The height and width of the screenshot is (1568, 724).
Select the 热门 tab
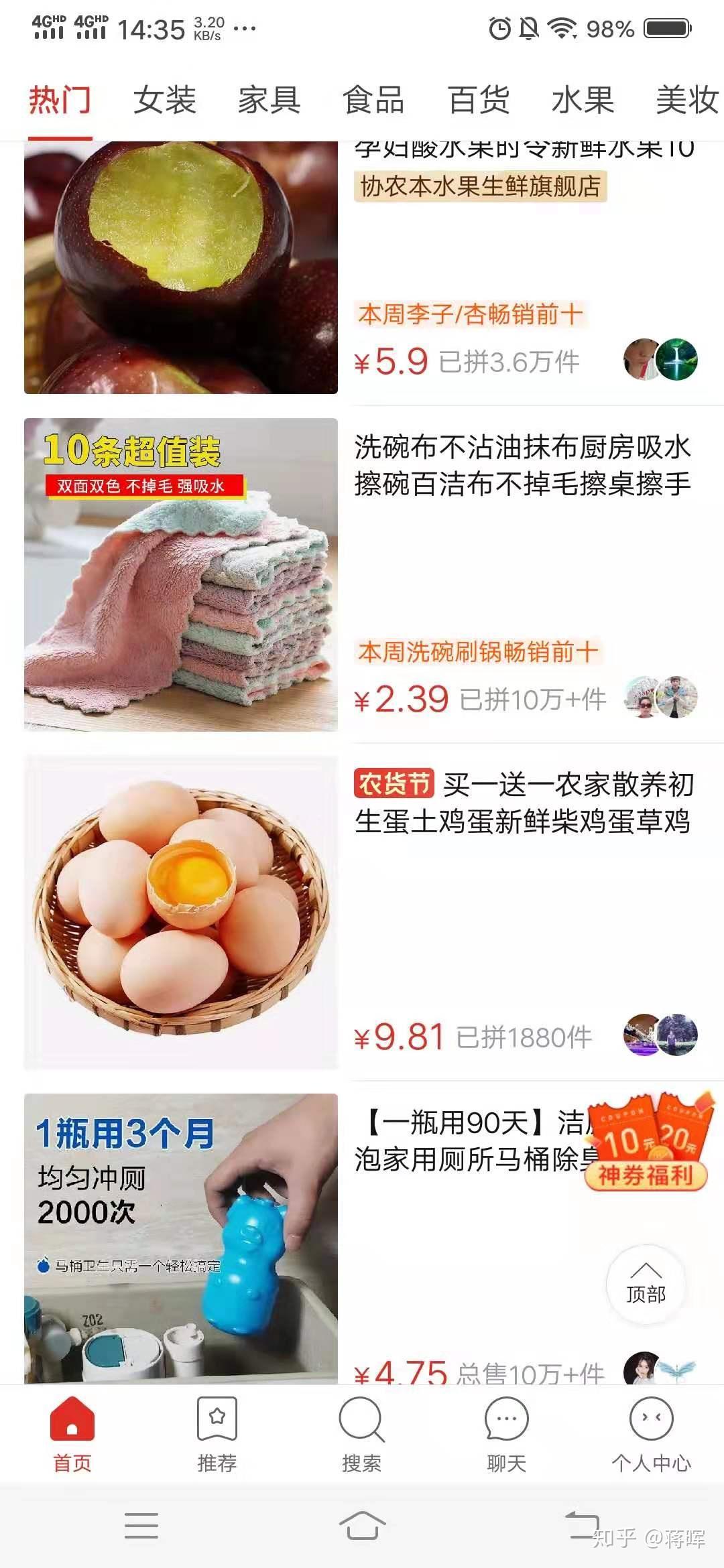coord(60,101)
